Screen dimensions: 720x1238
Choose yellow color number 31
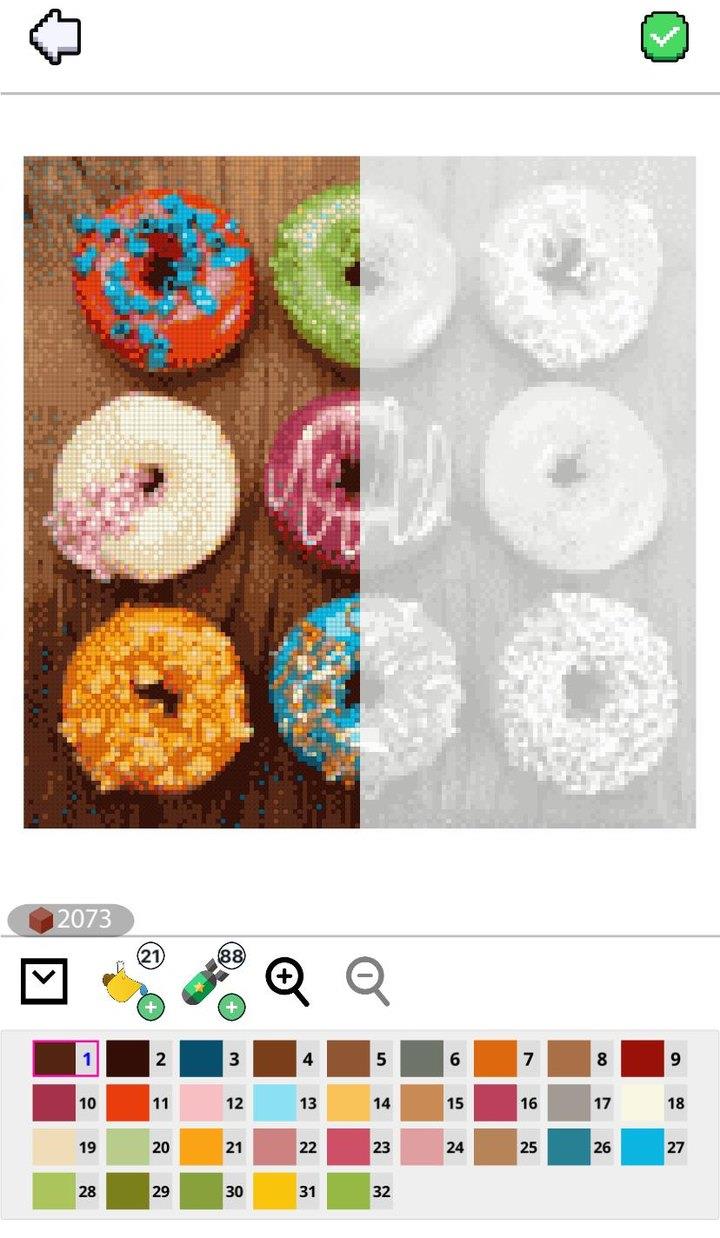(286, 1191)
